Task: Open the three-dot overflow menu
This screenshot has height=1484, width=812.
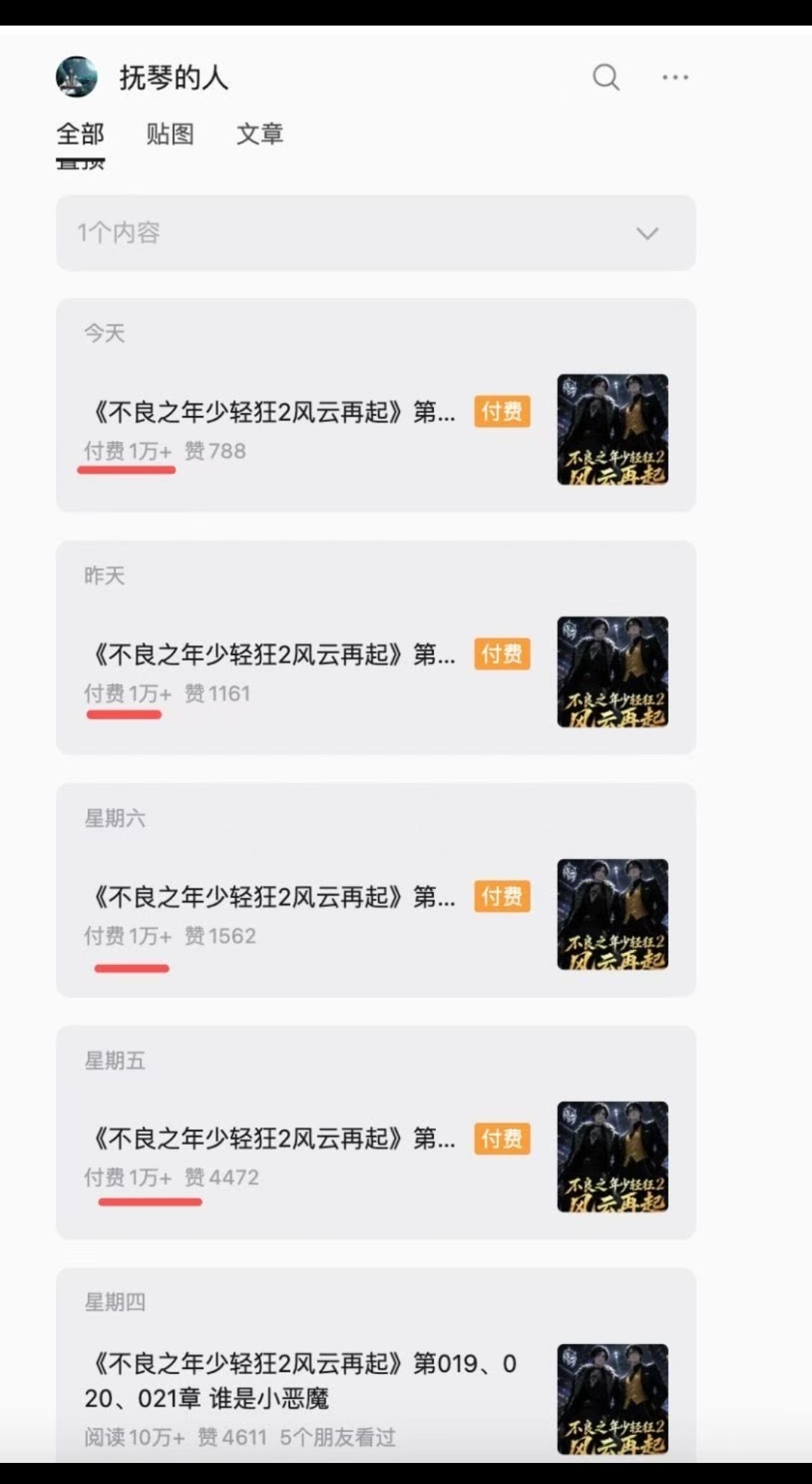Action: click(674, 77)
